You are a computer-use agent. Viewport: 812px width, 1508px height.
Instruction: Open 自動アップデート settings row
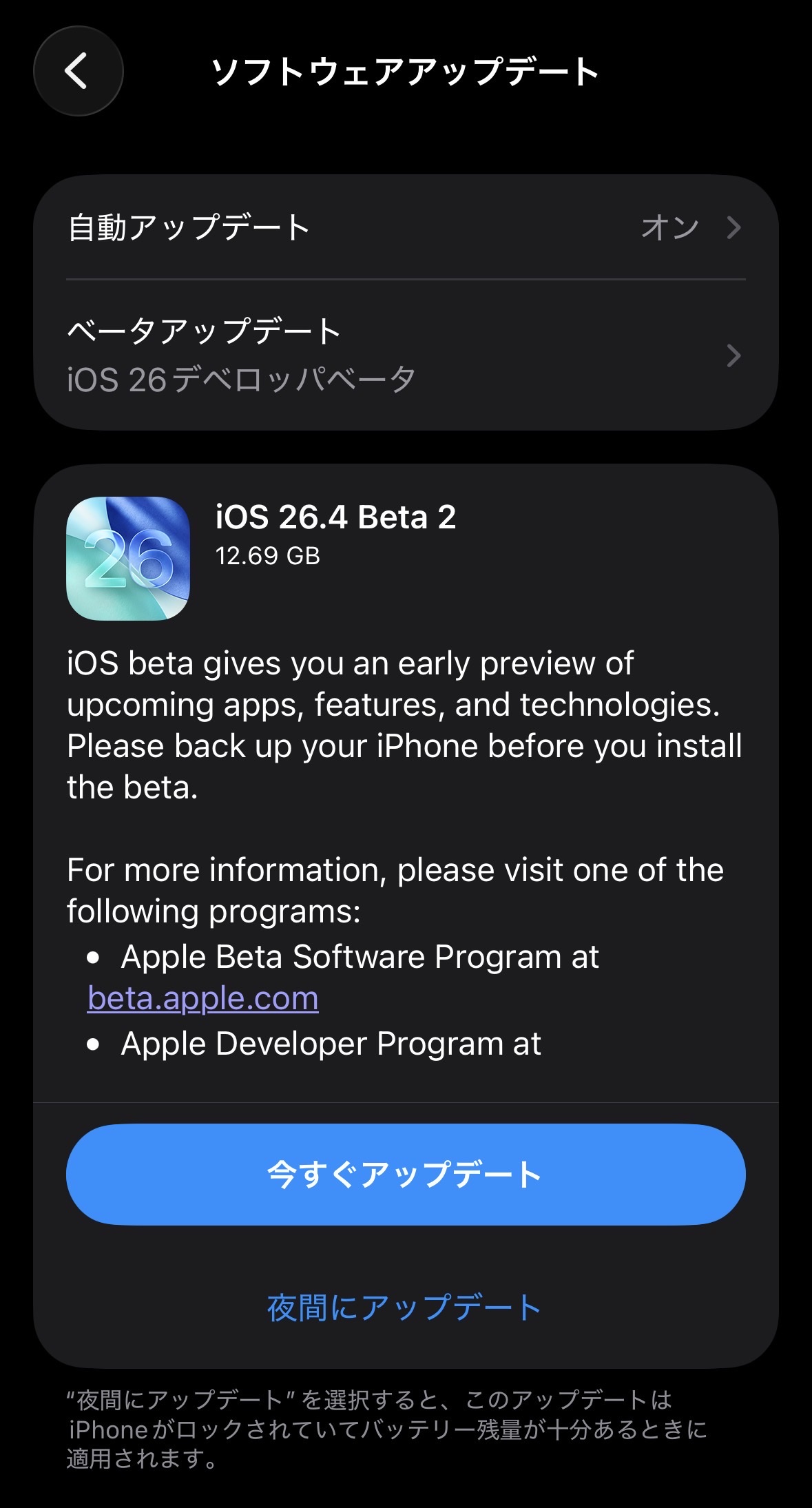point(405,227)
